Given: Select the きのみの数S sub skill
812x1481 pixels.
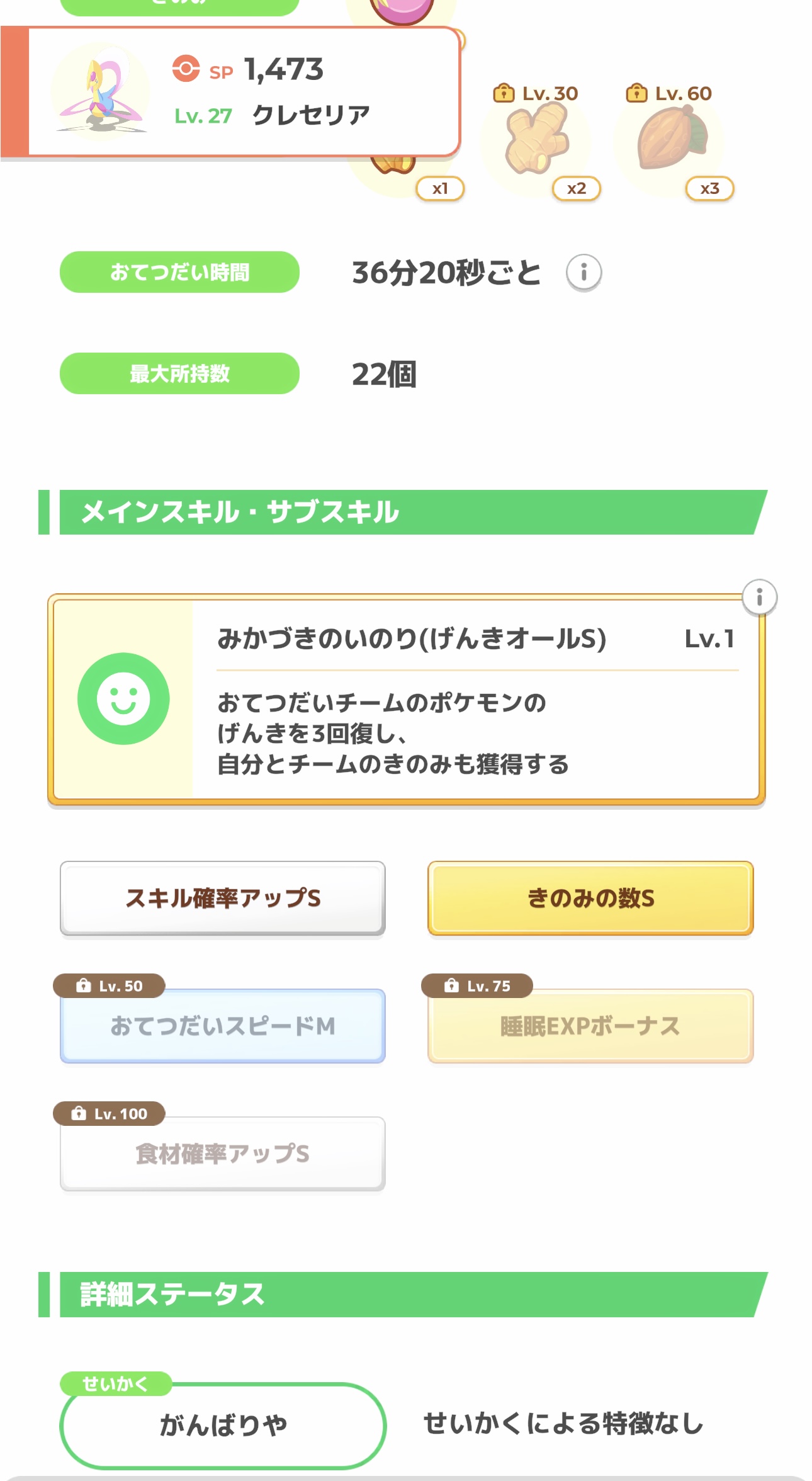Looking at the screenshot, I should 590,898.
